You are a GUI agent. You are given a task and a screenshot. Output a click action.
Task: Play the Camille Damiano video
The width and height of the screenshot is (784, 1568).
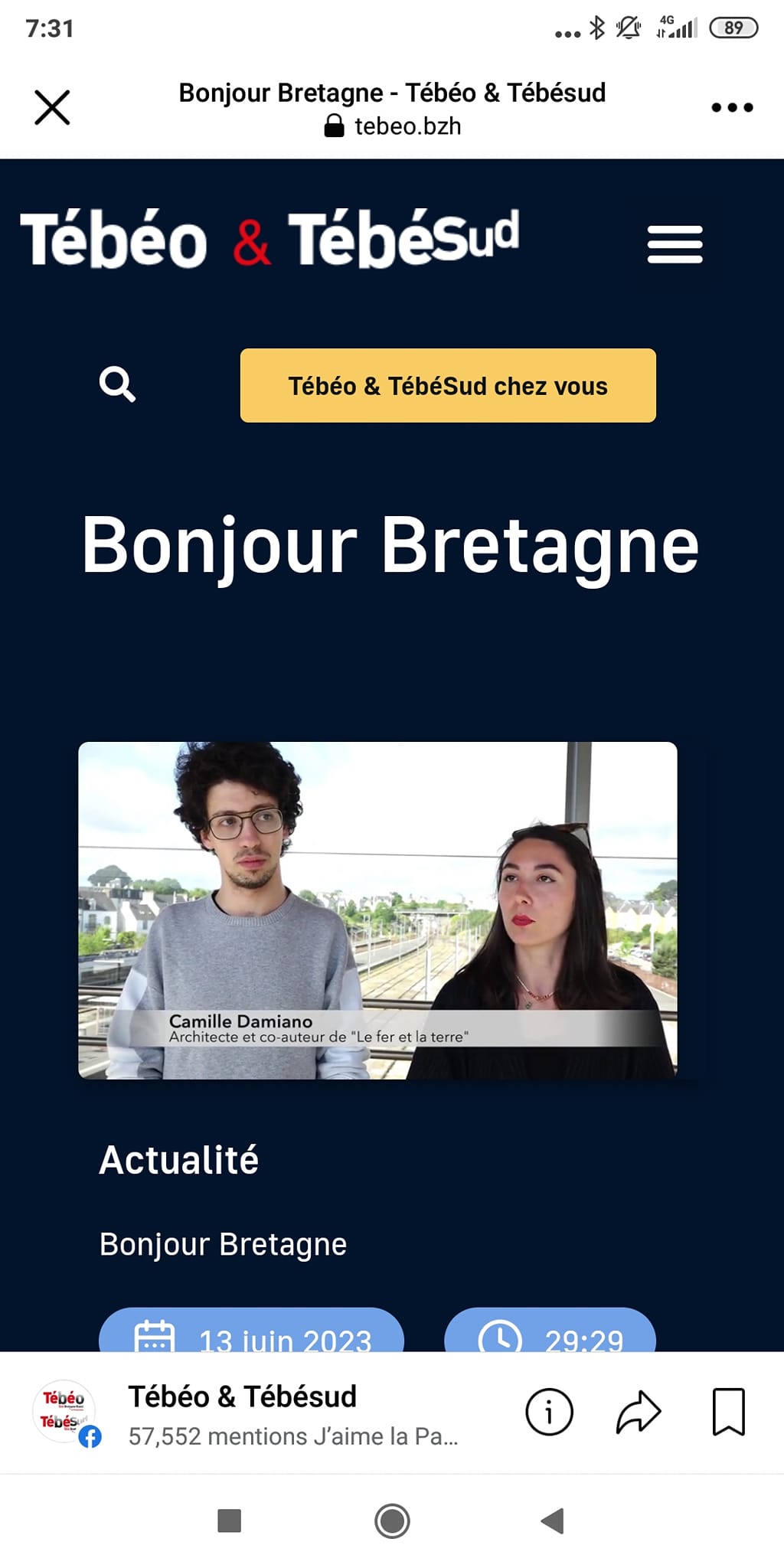click(x=377, y=910)
